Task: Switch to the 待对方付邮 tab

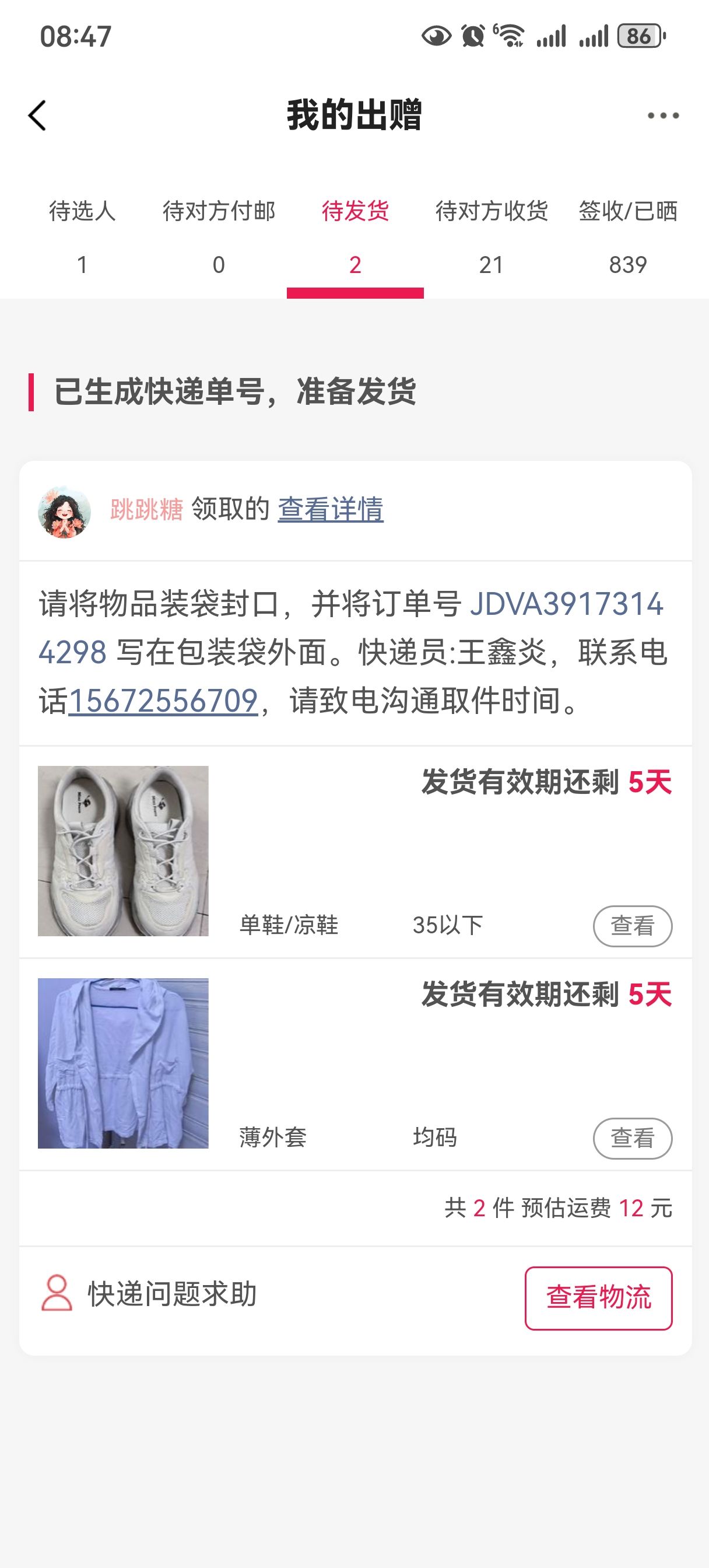Action: pos(219,236)
